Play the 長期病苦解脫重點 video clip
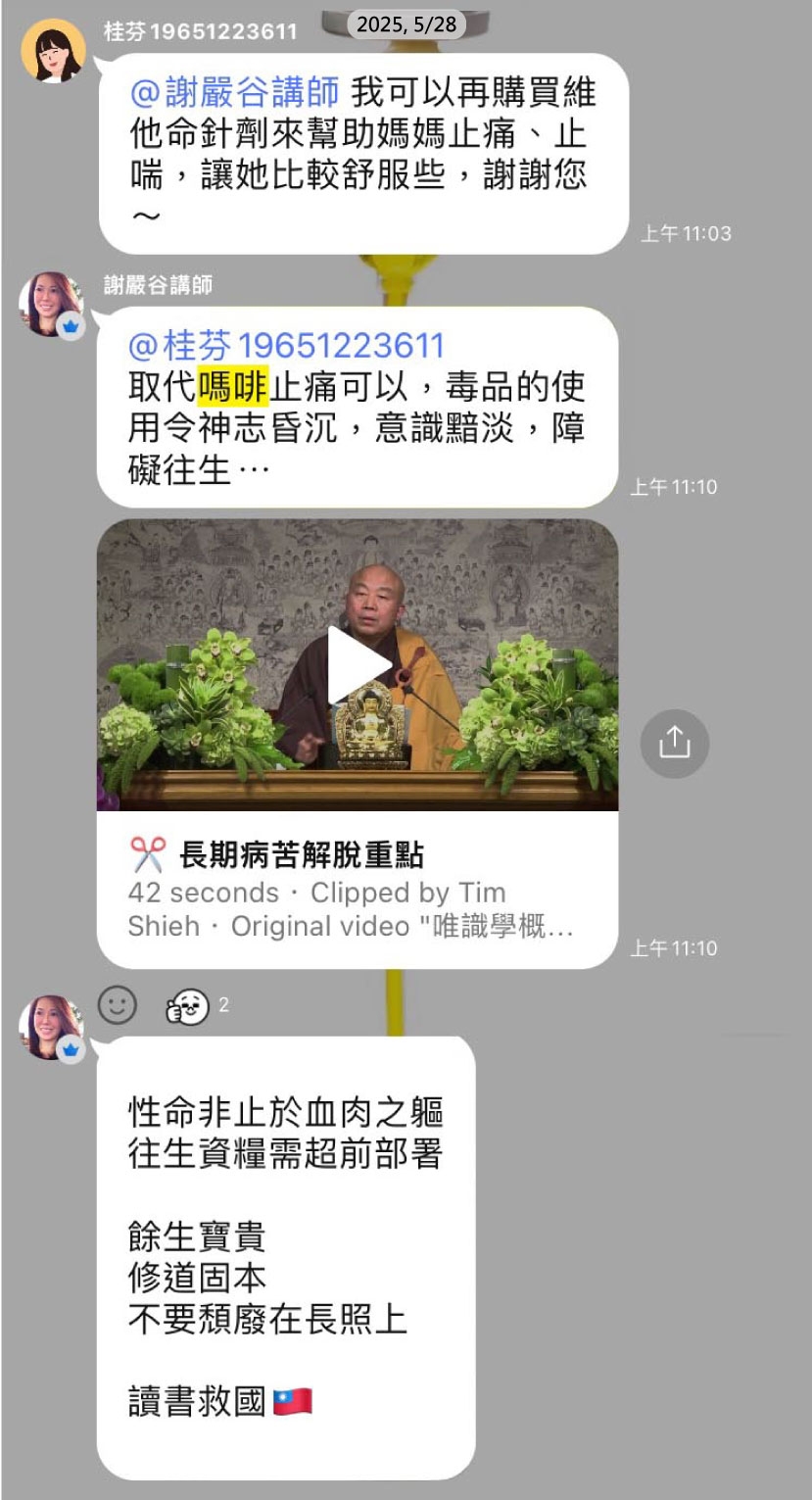This screenshot has width=812, height=1500. (358, 665)
